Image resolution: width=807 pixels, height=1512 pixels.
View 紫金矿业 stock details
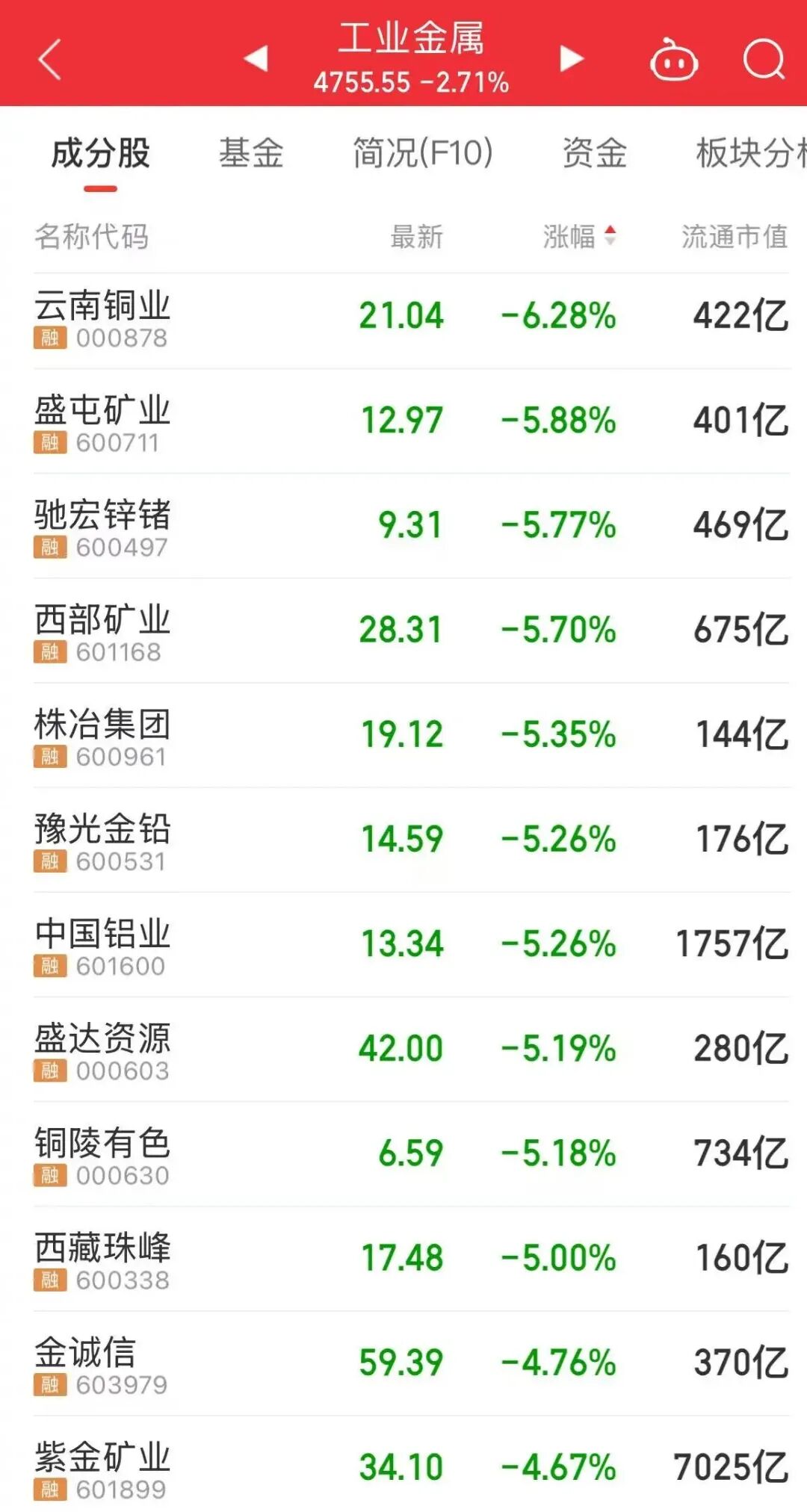(103, 1469)
